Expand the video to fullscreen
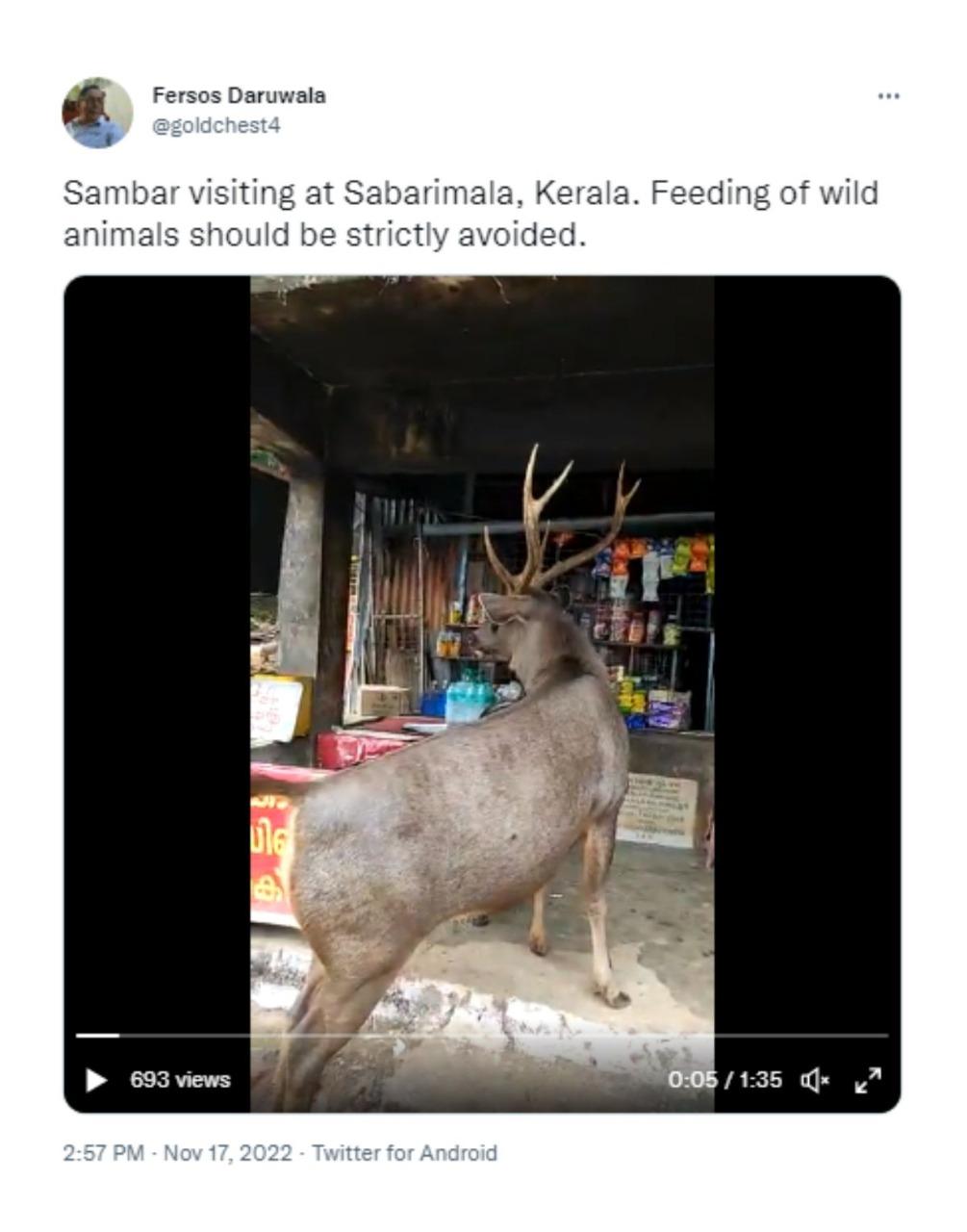967x1232 pixels. coord(868,1080)
